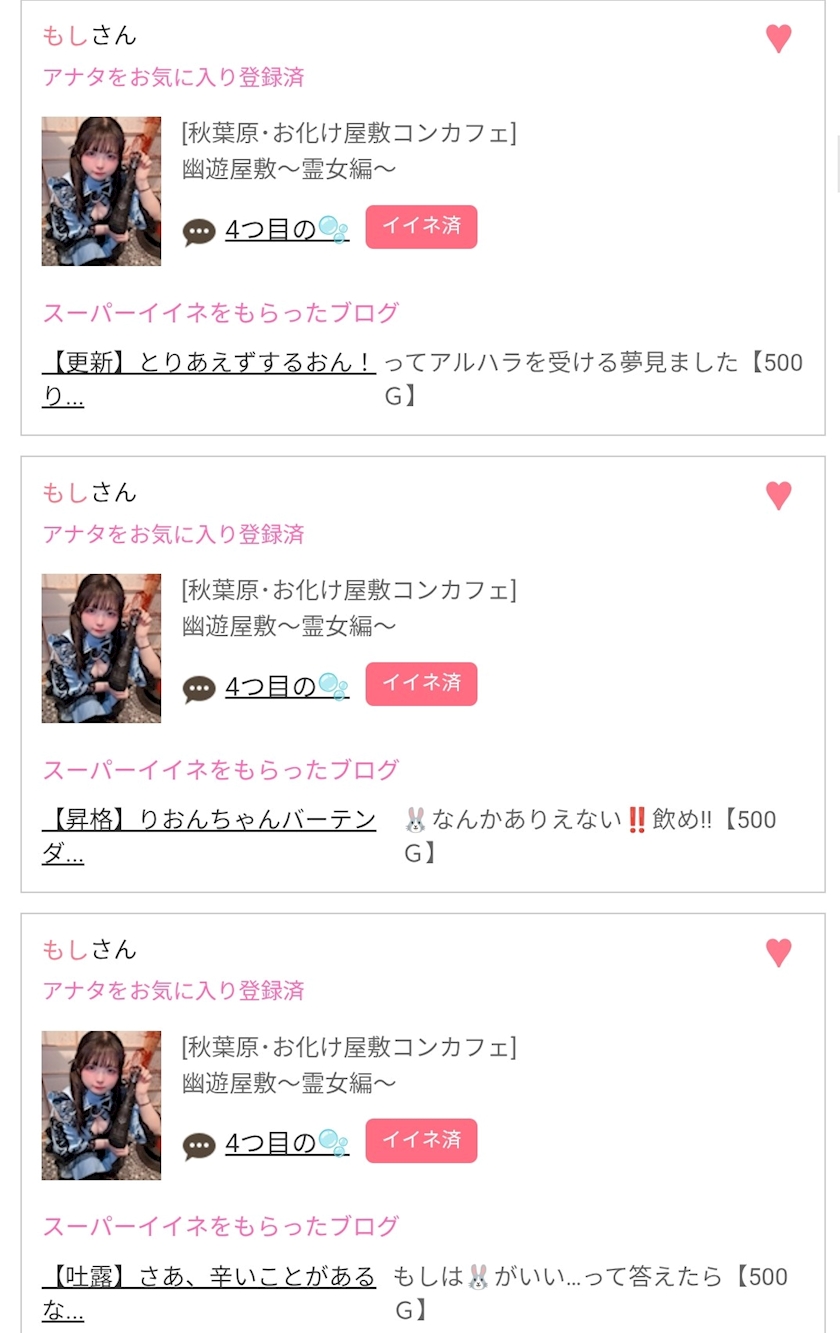Screen dimensions: 840x1333
Task: Tap the イイネ済 button on the 【吐露】 blog card
Action: click(421, 1141)
